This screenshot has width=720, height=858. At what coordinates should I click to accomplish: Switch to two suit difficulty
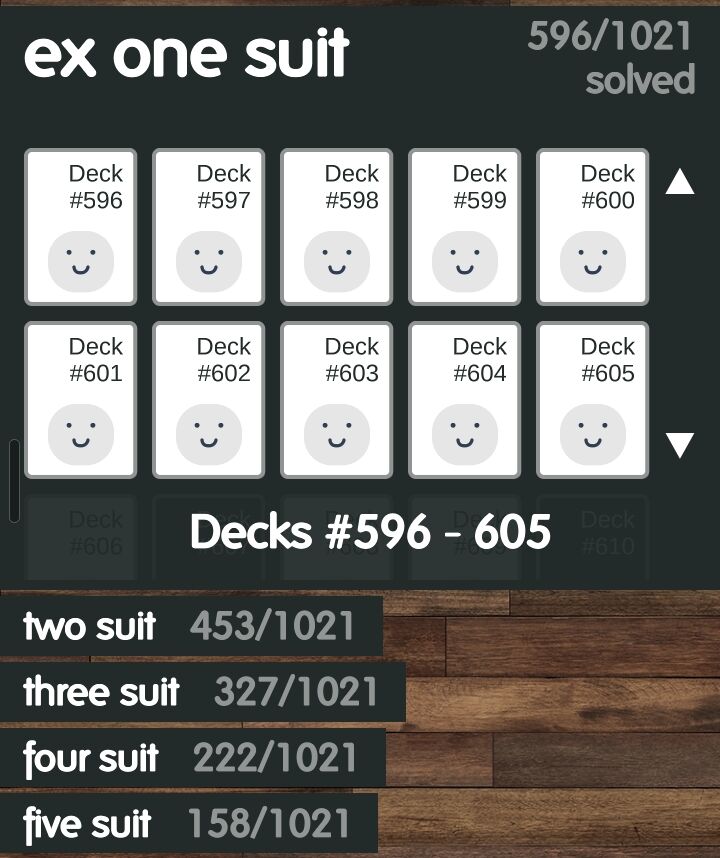190,627
